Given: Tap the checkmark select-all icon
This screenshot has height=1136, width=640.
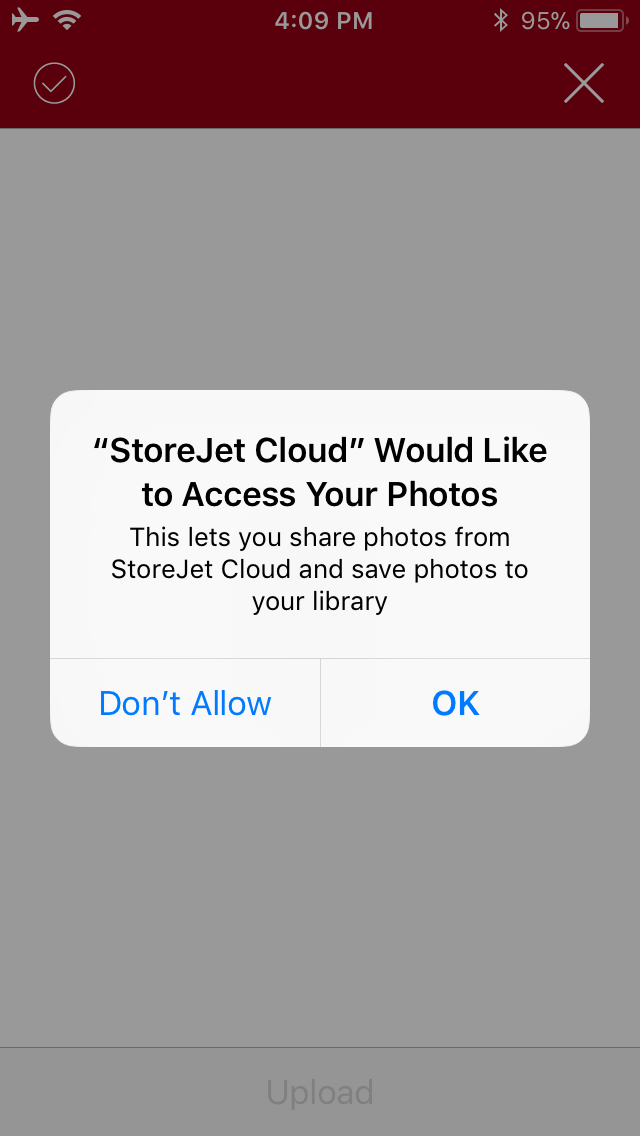Looking at the screenshot, I should 54,83.
